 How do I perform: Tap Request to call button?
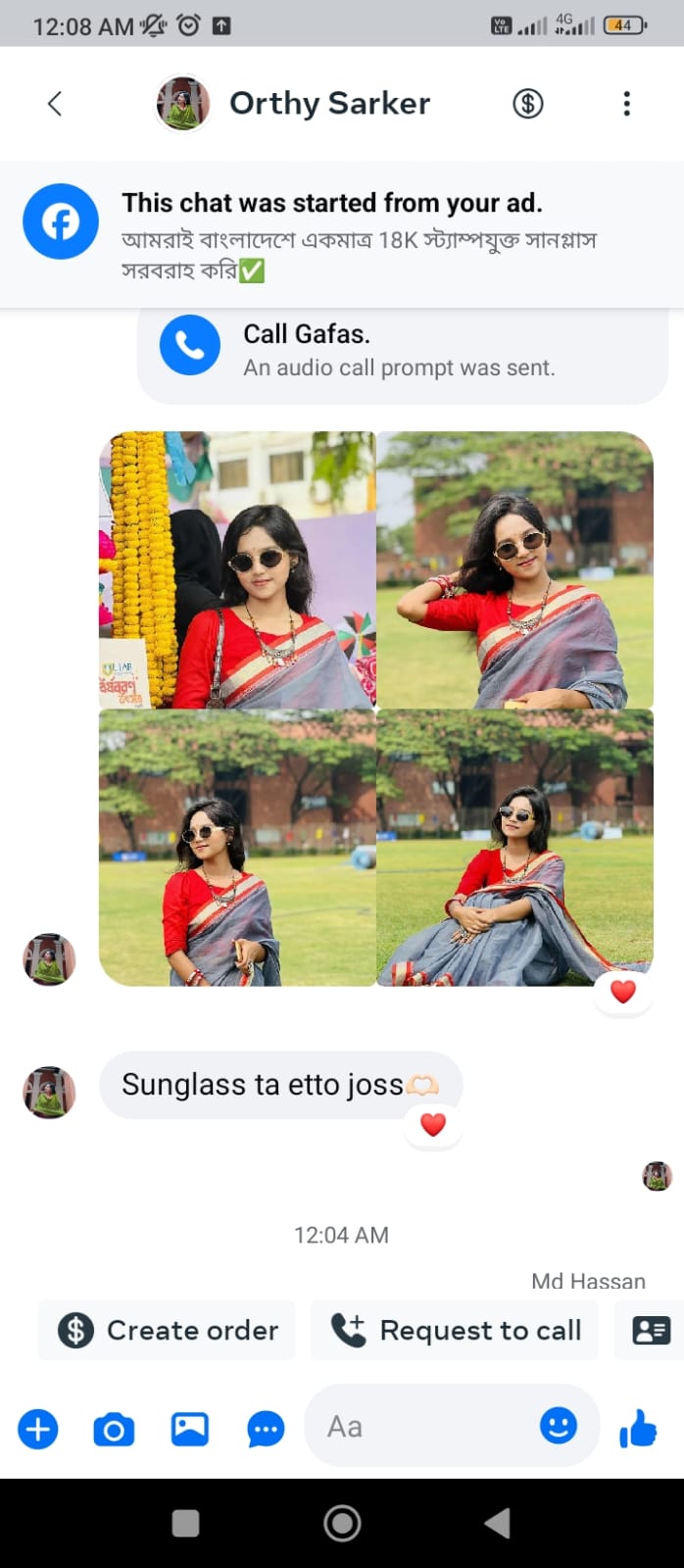(456, 1330)
